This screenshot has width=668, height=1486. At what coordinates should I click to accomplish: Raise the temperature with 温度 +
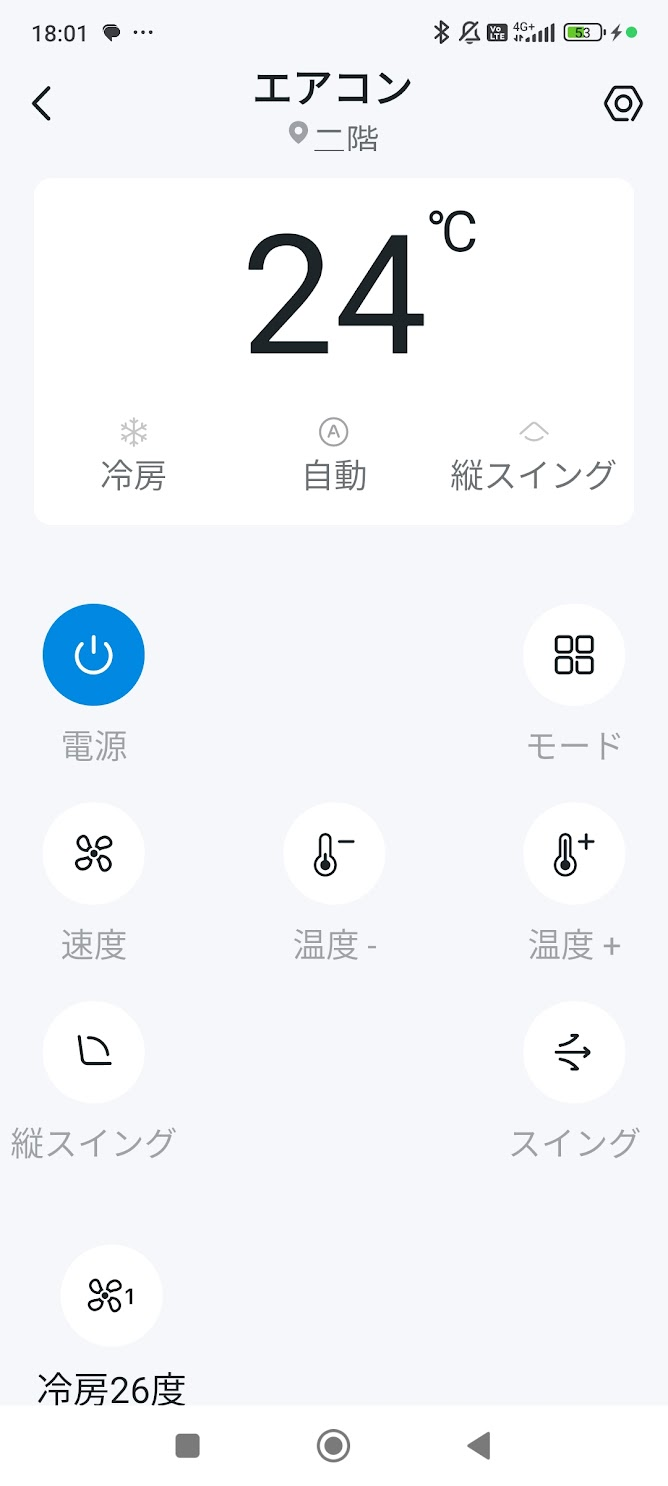coord(574,854)
